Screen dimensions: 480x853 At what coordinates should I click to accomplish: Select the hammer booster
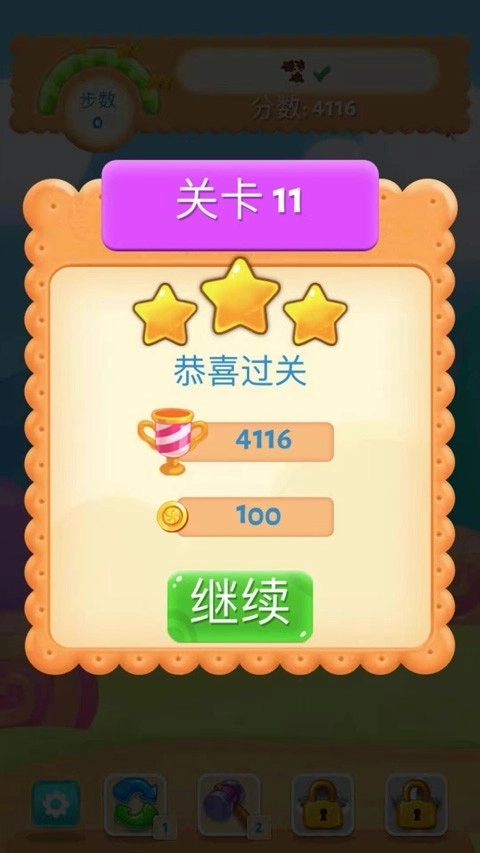tap(229, 805)
